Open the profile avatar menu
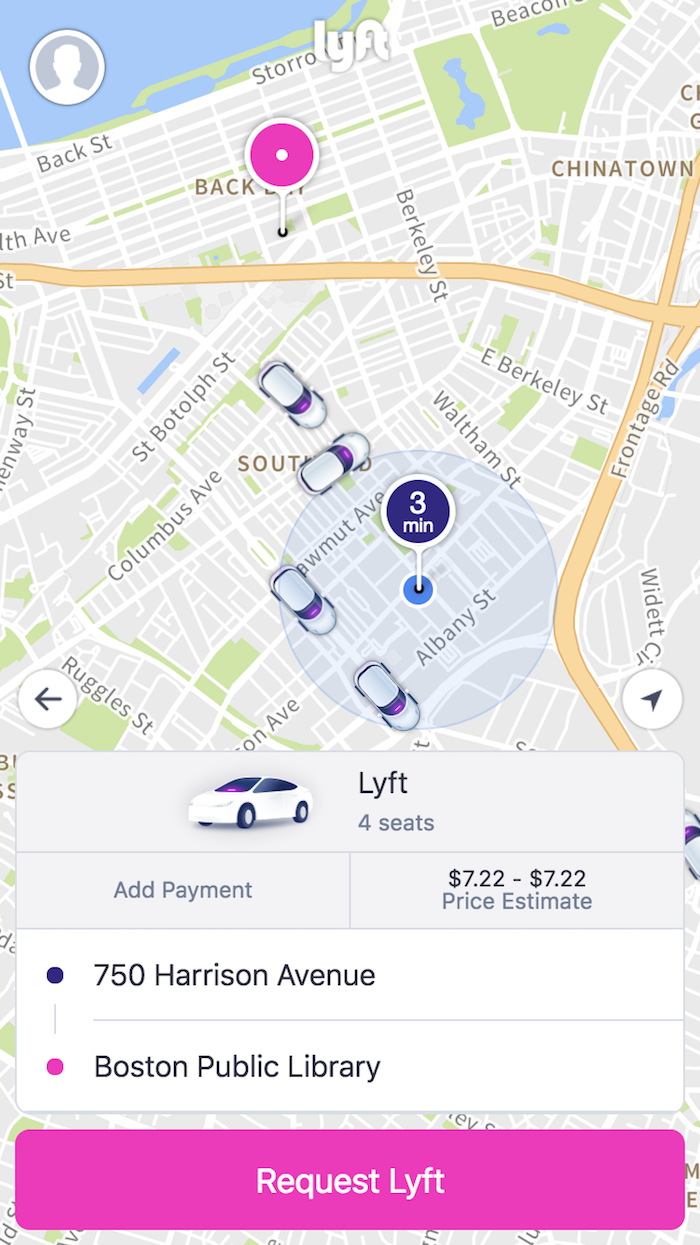700x1245 pixels. (x=67, y=67)
